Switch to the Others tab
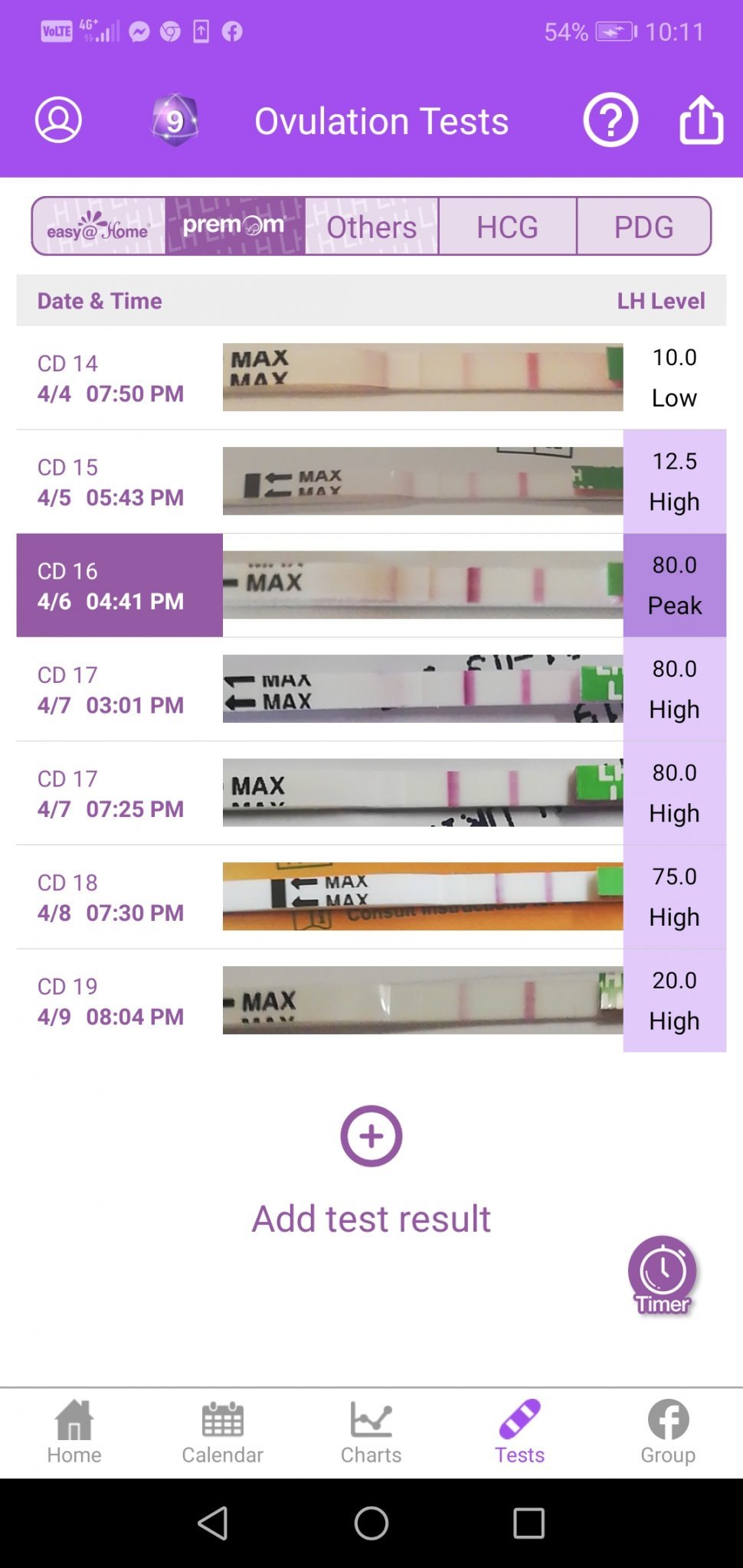Viewport: 743px width, 1568px height. [x=371, y=227]
